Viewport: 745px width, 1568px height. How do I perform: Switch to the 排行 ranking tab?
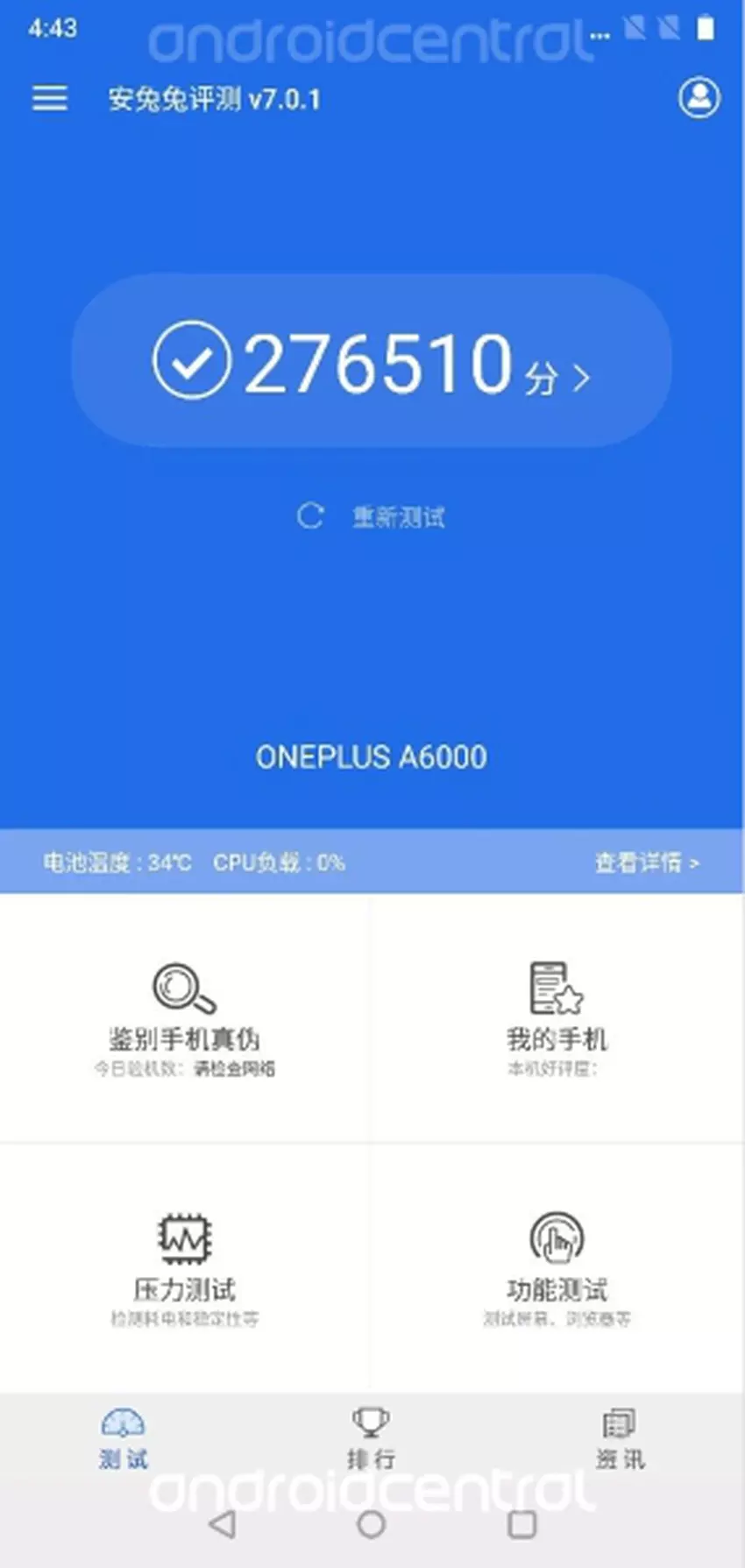click(371, 1437)
